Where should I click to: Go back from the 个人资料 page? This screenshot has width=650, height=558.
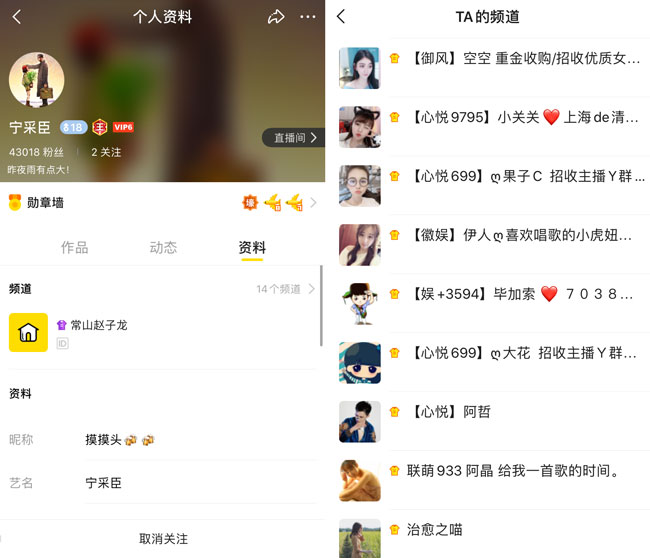16,17
